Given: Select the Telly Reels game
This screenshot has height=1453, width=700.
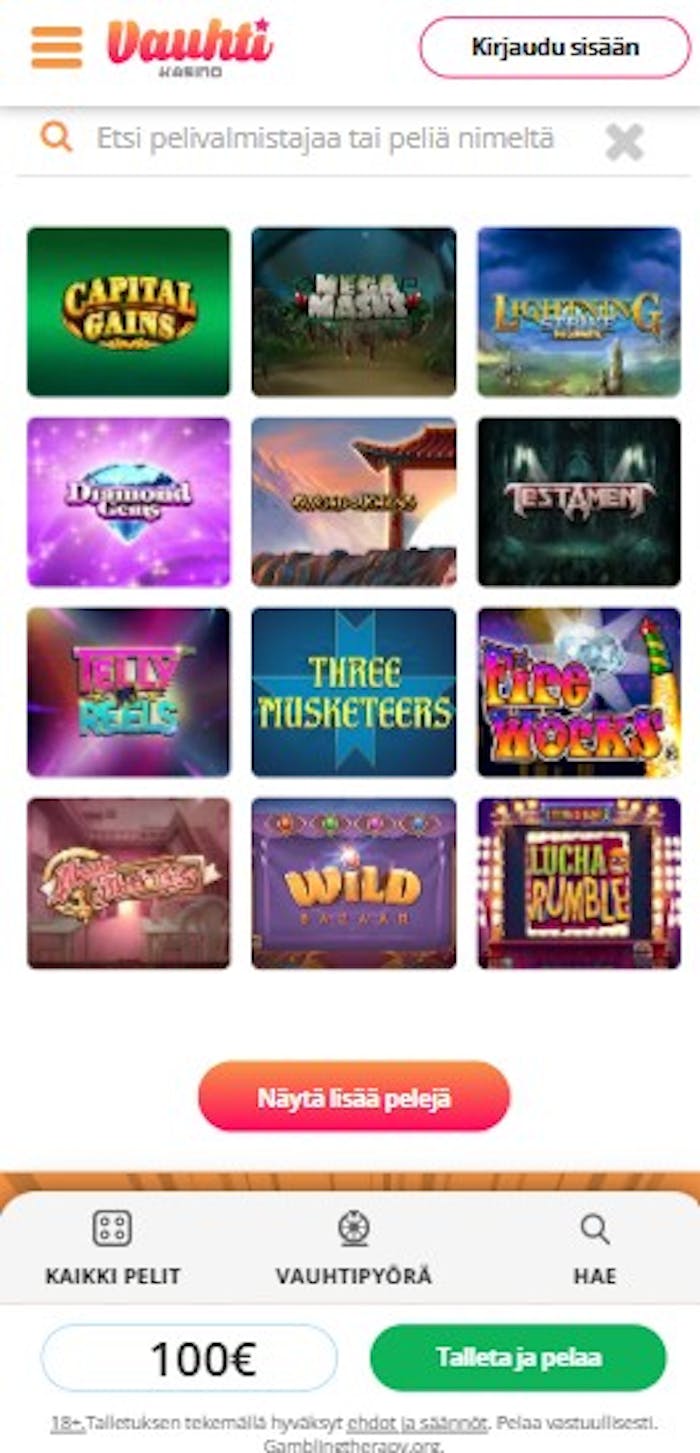Looking at the screenshot, I should pos(128,692).
